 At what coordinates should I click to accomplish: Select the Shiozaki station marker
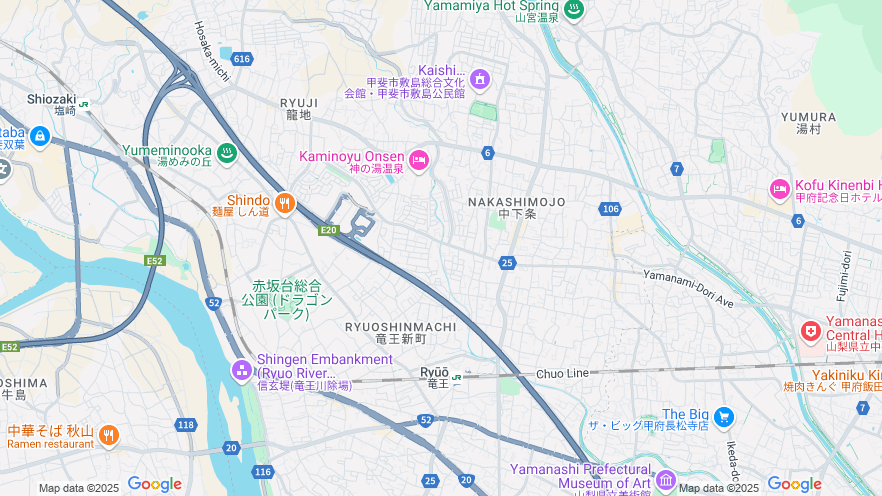[x=84, y=103]
